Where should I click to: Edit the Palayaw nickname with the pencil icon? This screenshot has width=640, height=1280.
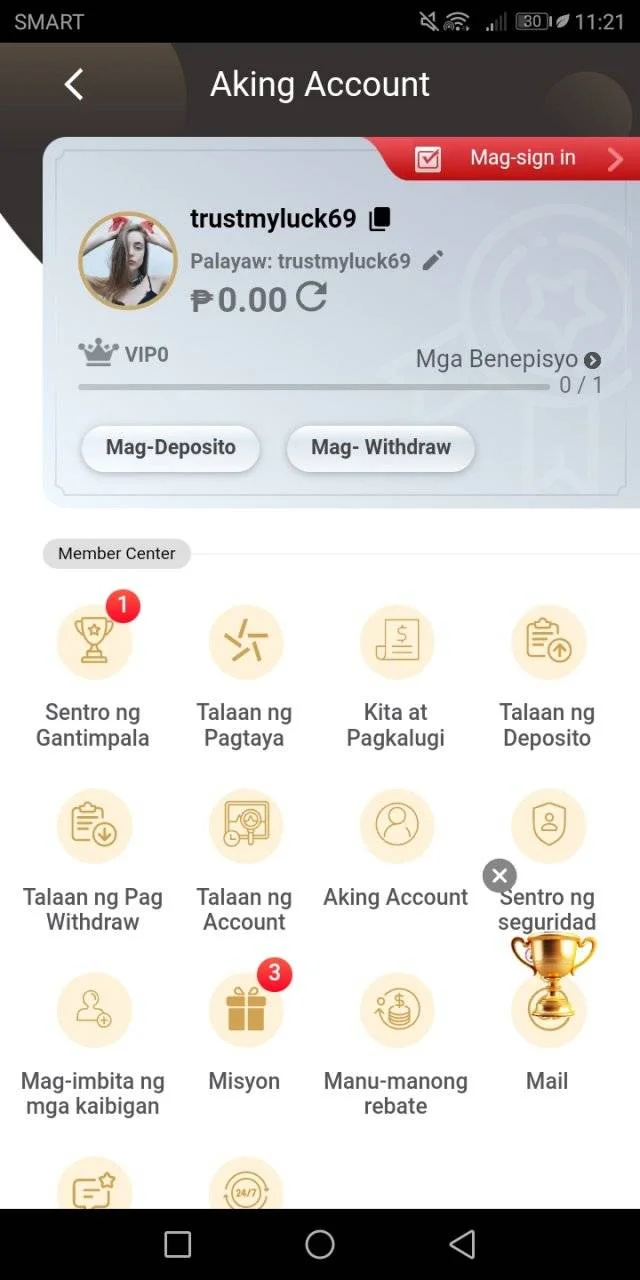[432, 261]
